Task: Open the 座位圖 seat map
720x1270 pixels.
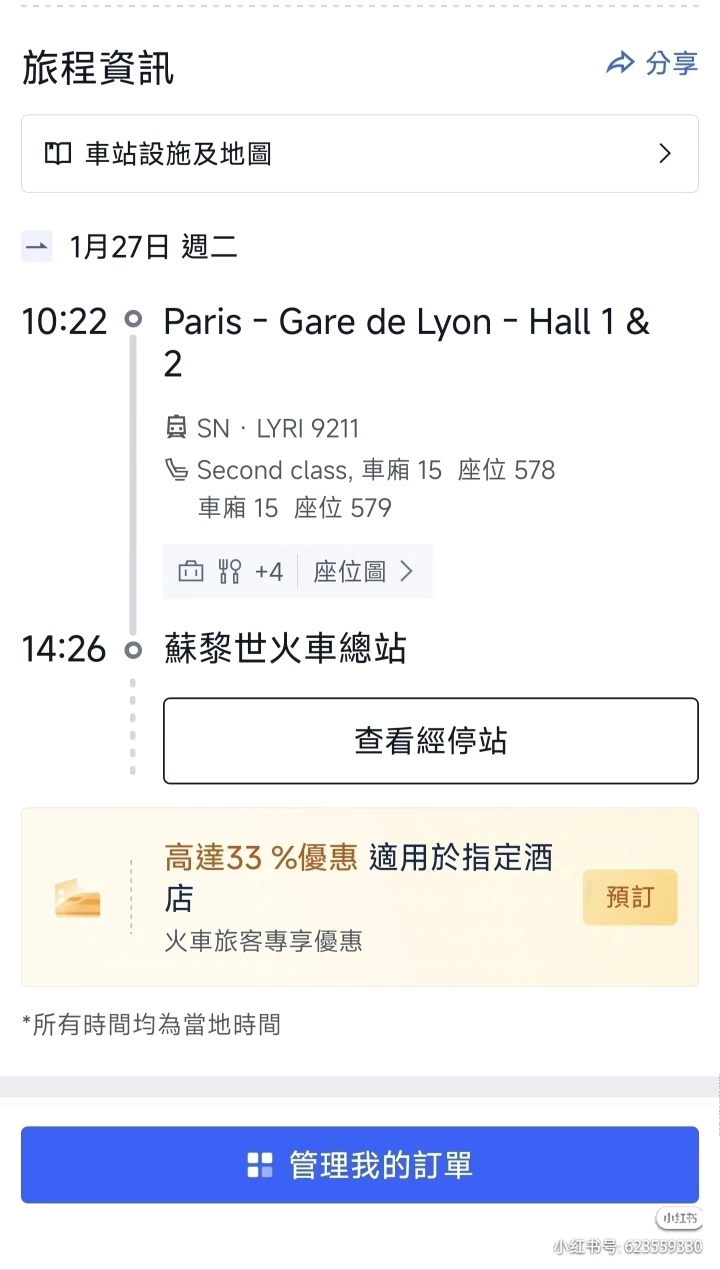Action: point(363,572)
